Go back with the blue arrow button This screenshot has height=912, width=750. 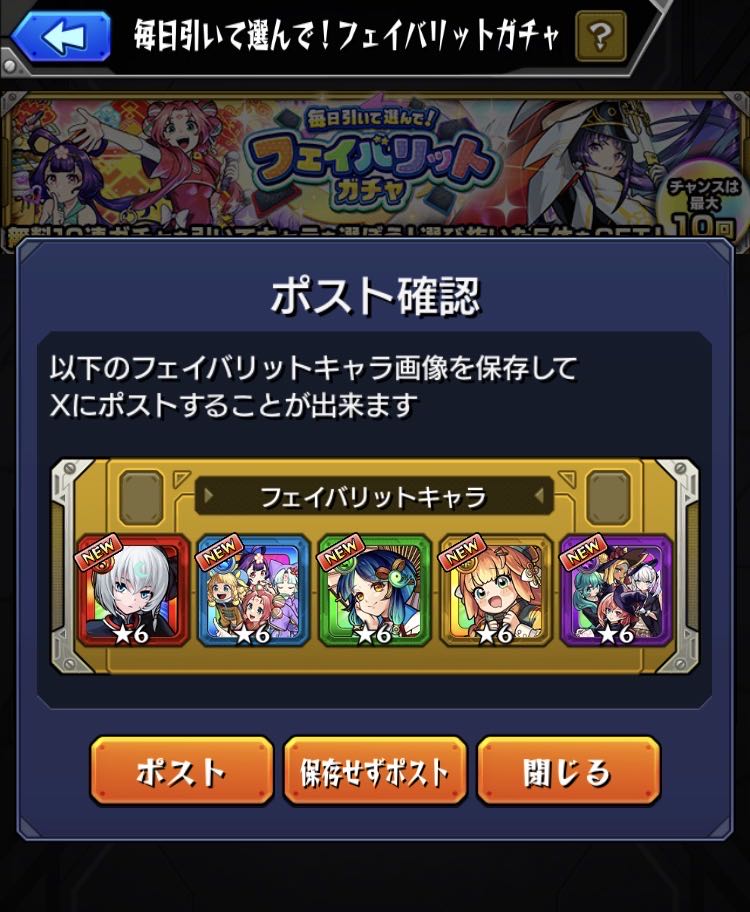[x=60, y=37]
